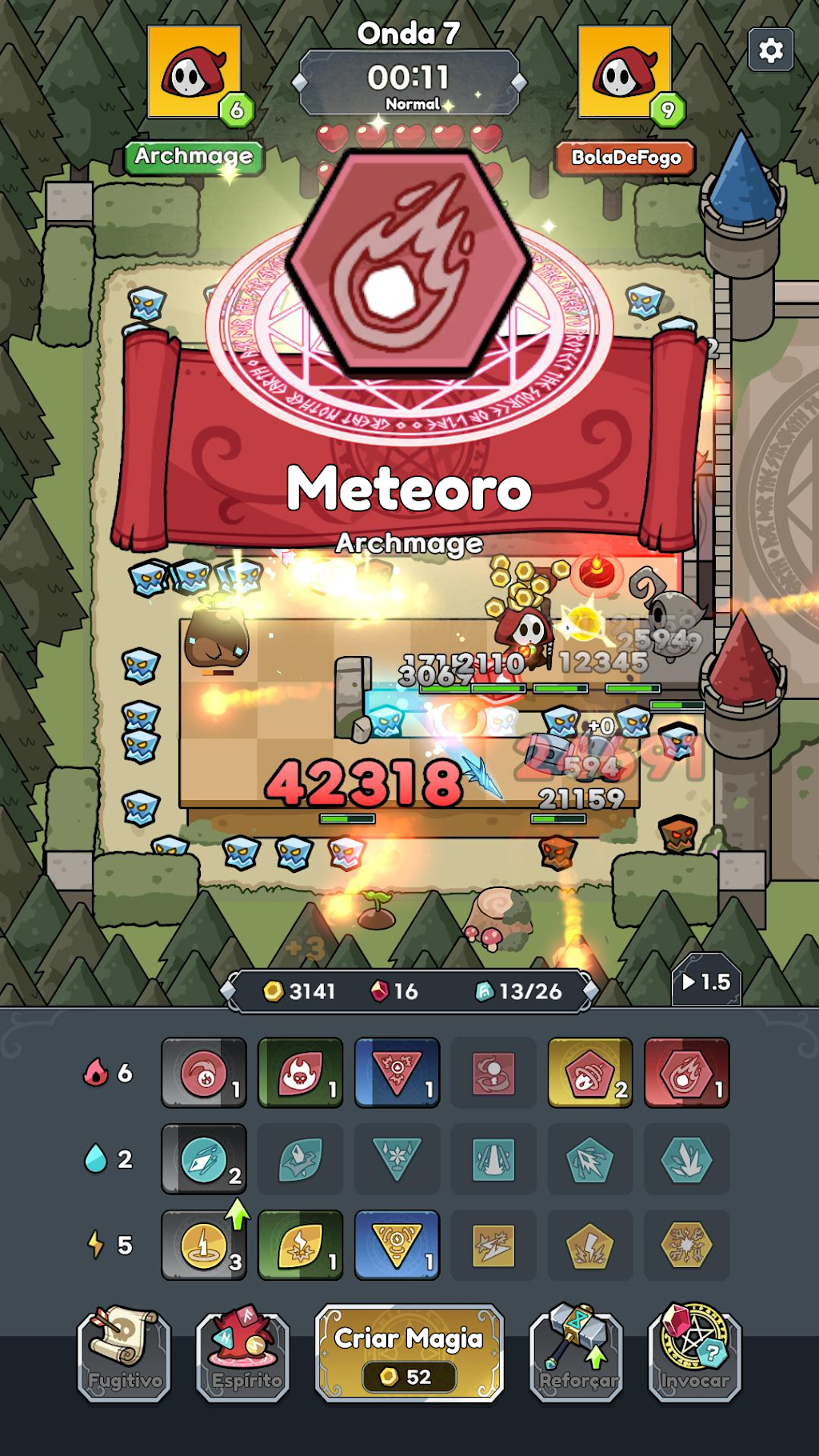Open the settings gear
819x1456 pixels.
tap(770, 50)
